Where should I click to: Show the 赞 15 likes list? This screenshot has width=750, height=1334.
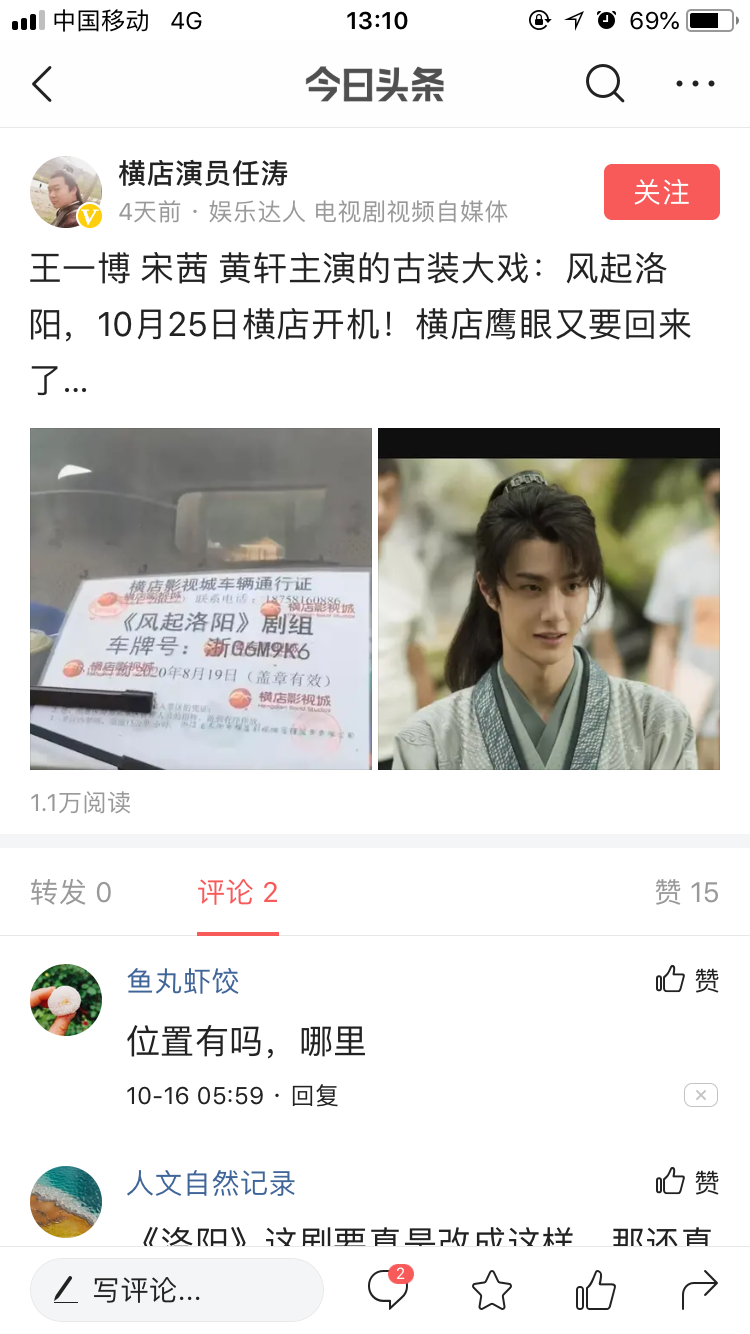point(686,892)
